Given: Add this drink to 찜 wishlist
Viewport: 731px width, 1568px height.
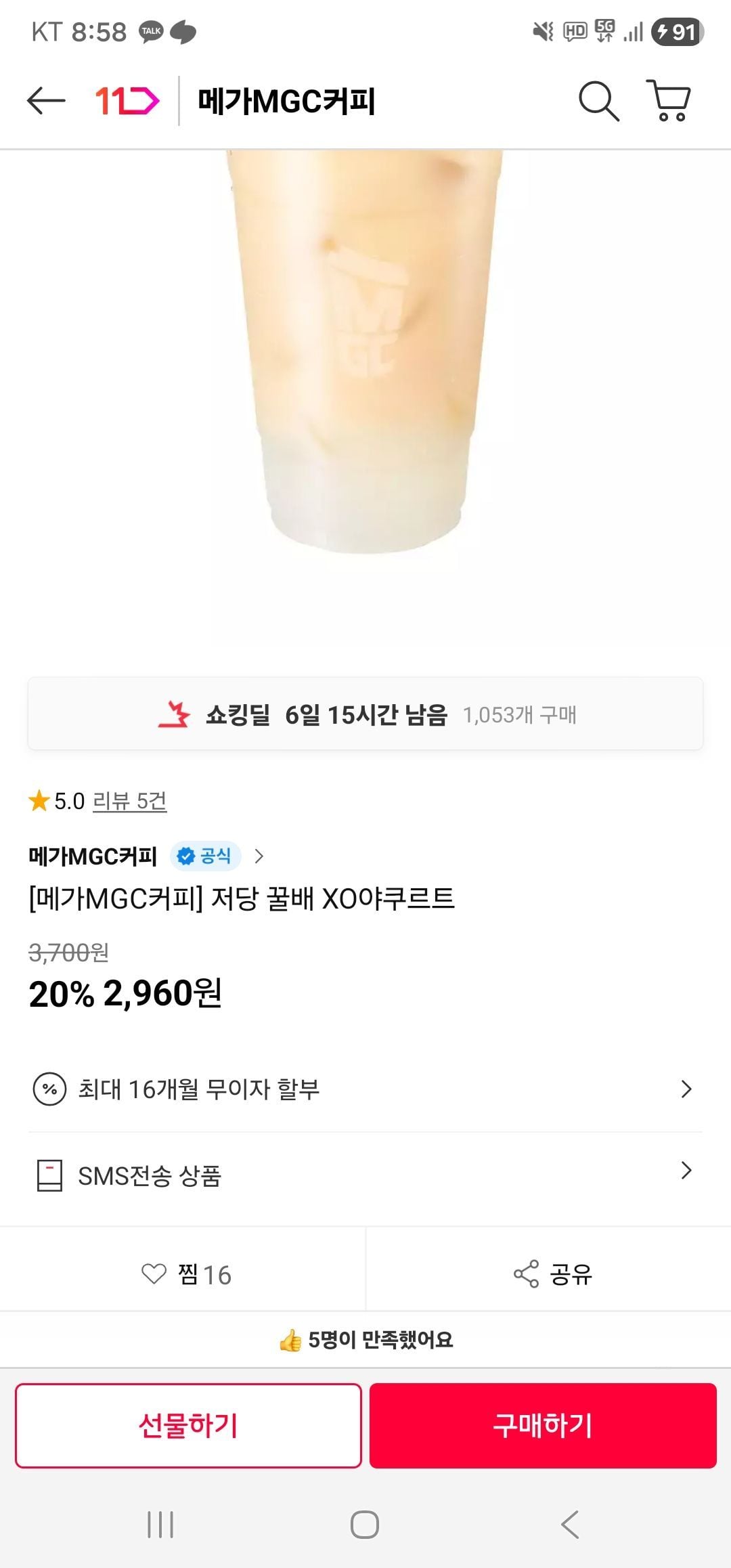Looking at the screenshot, I should click(185, 1275).
